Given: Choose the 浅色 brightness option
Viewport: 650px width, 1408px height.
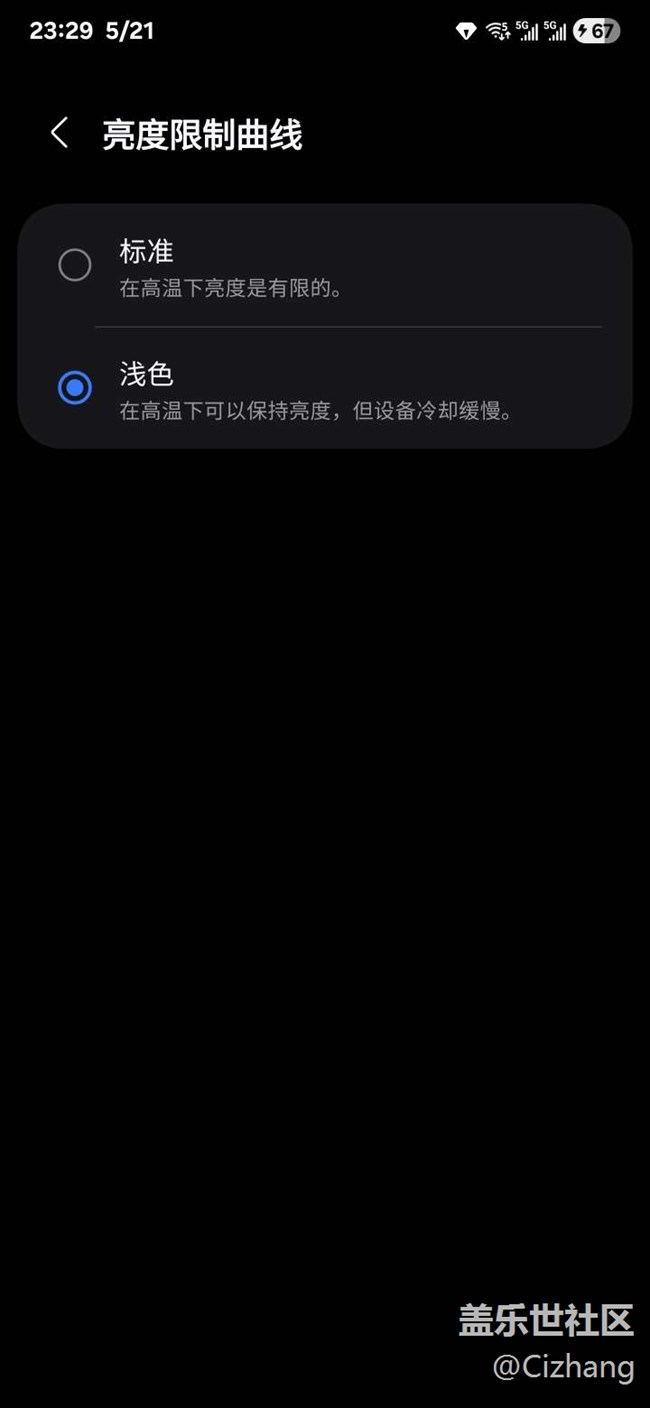Looking at the screenshot, I should coord(325,388).
